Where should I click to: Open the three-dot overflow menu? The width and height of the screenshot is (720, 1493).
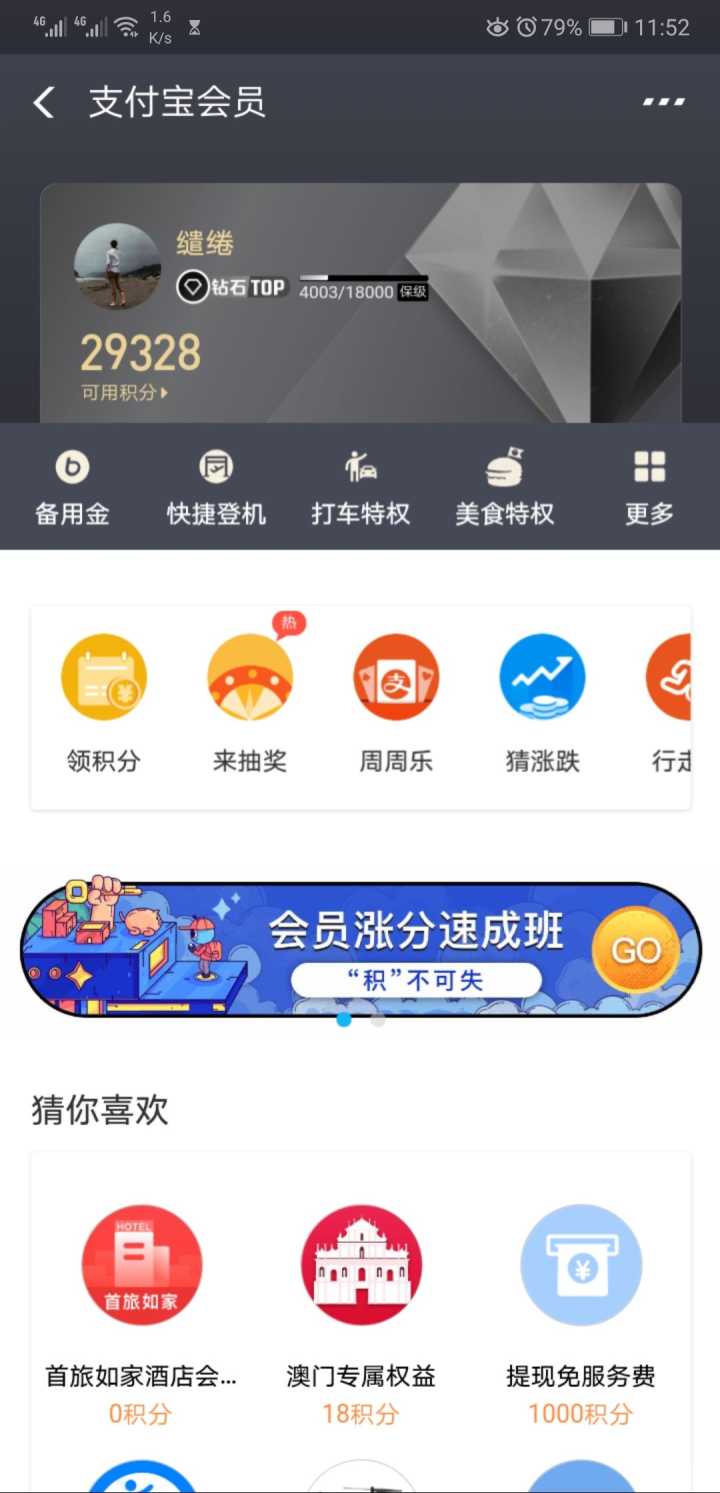663,102
